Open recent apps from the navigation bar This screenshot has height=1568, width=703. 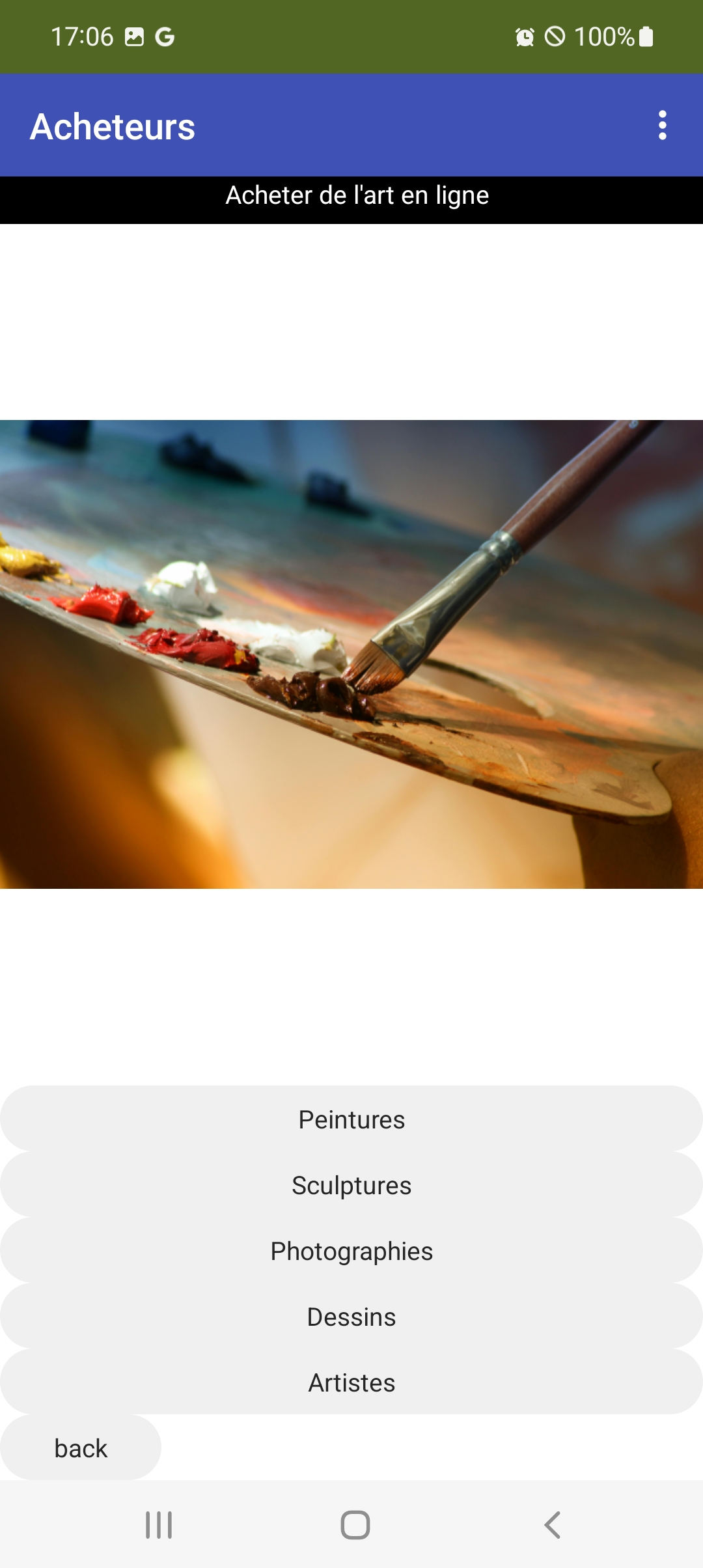(x=159, y=1525)
